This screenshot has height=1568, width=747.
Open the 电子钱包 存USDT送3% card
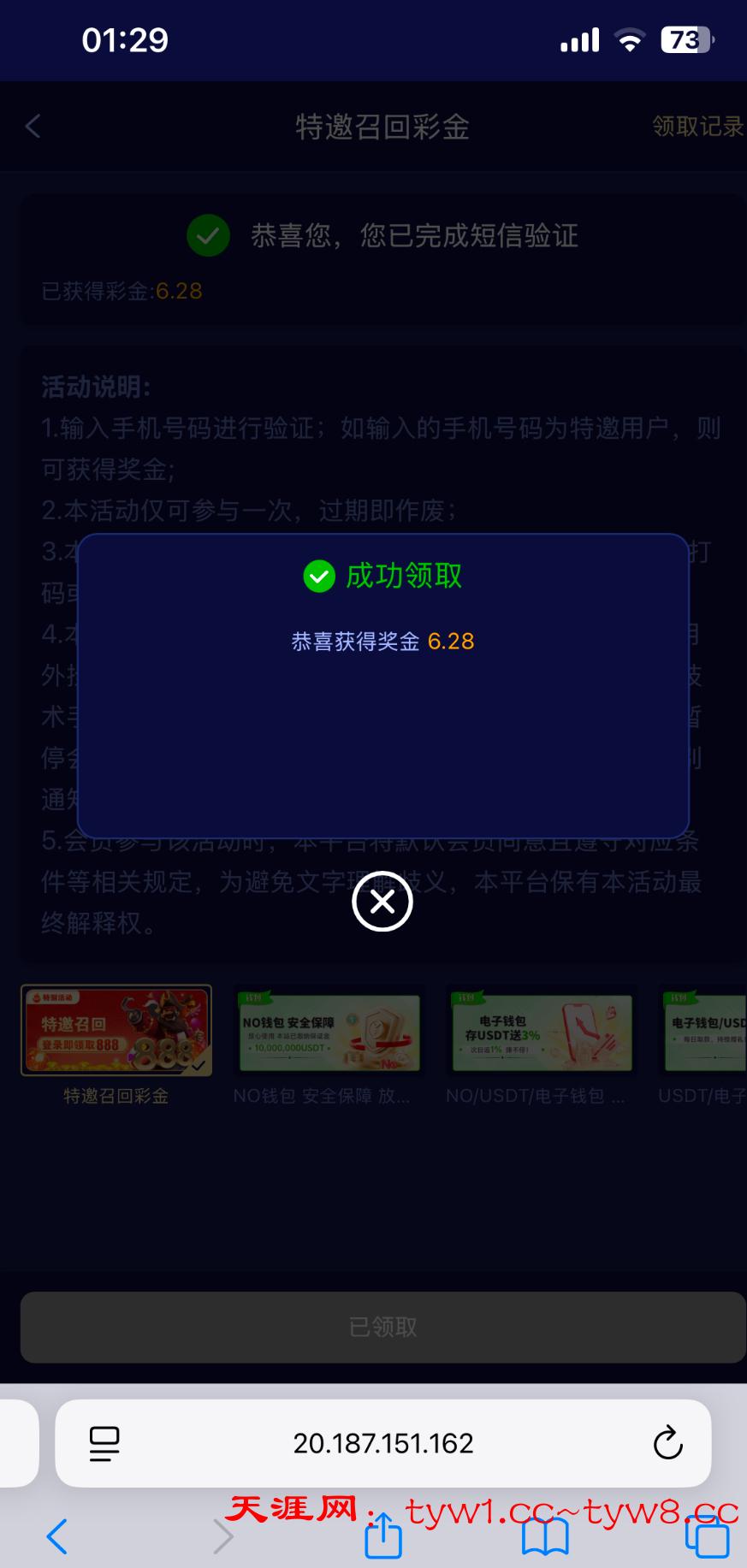(542, 1032)
